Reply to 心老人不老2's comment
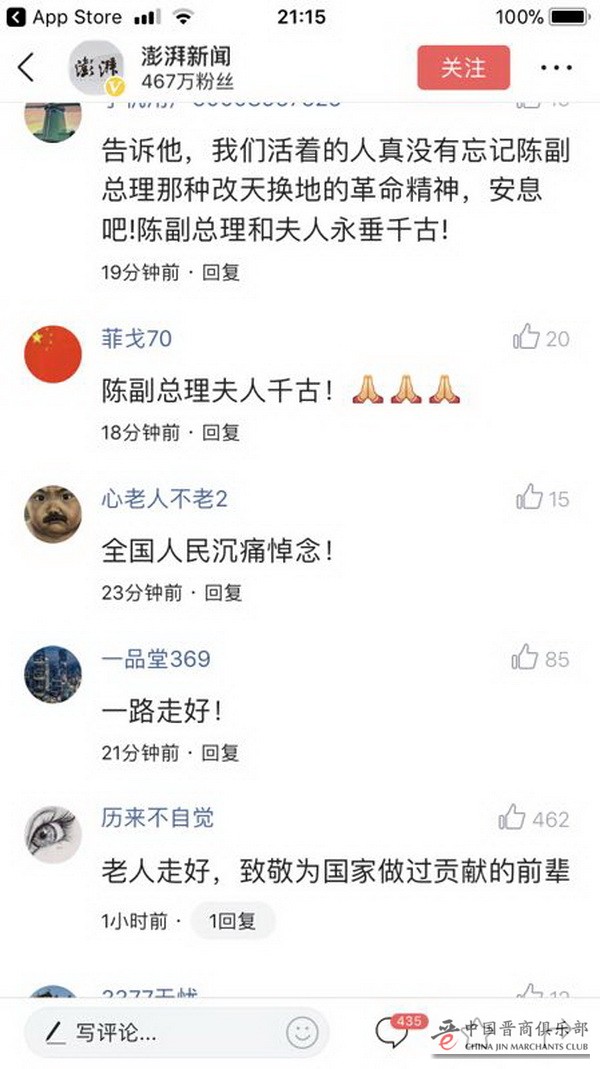The width and height of the screenshot is (600, 1069). [x=223, y=592]
